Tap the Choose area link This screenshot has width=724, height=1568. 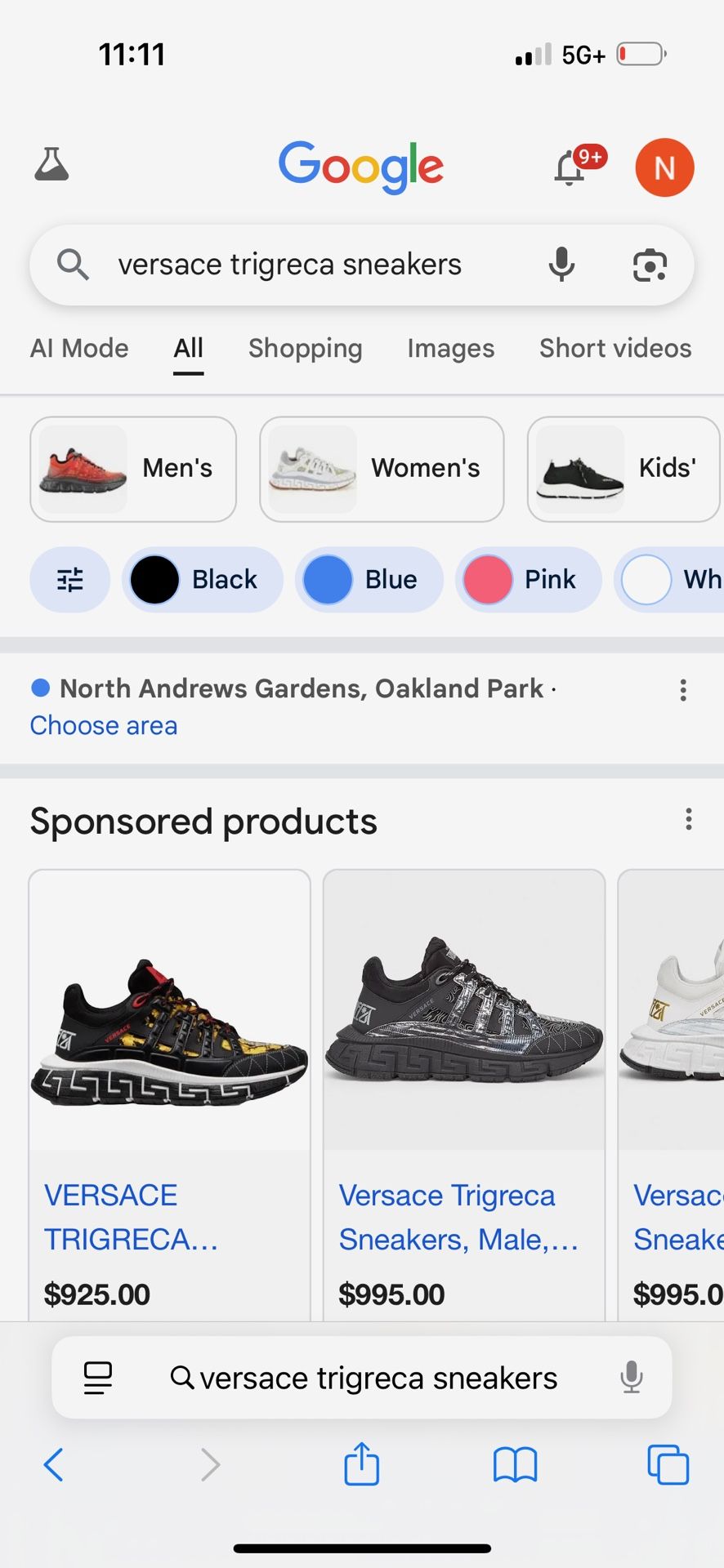104,725
